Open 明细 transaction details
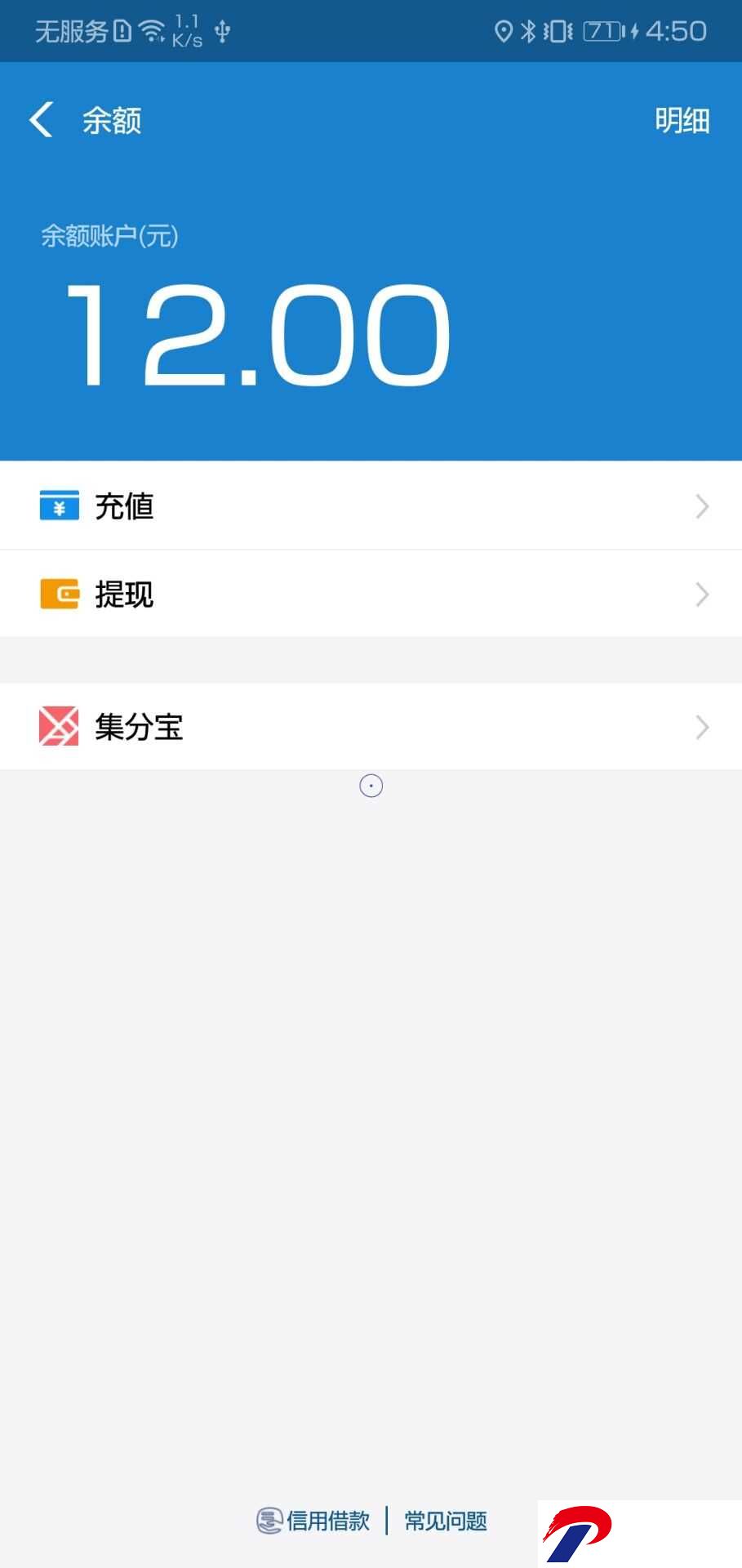This screenshot has width=742, height=1568. pos(682,120)
